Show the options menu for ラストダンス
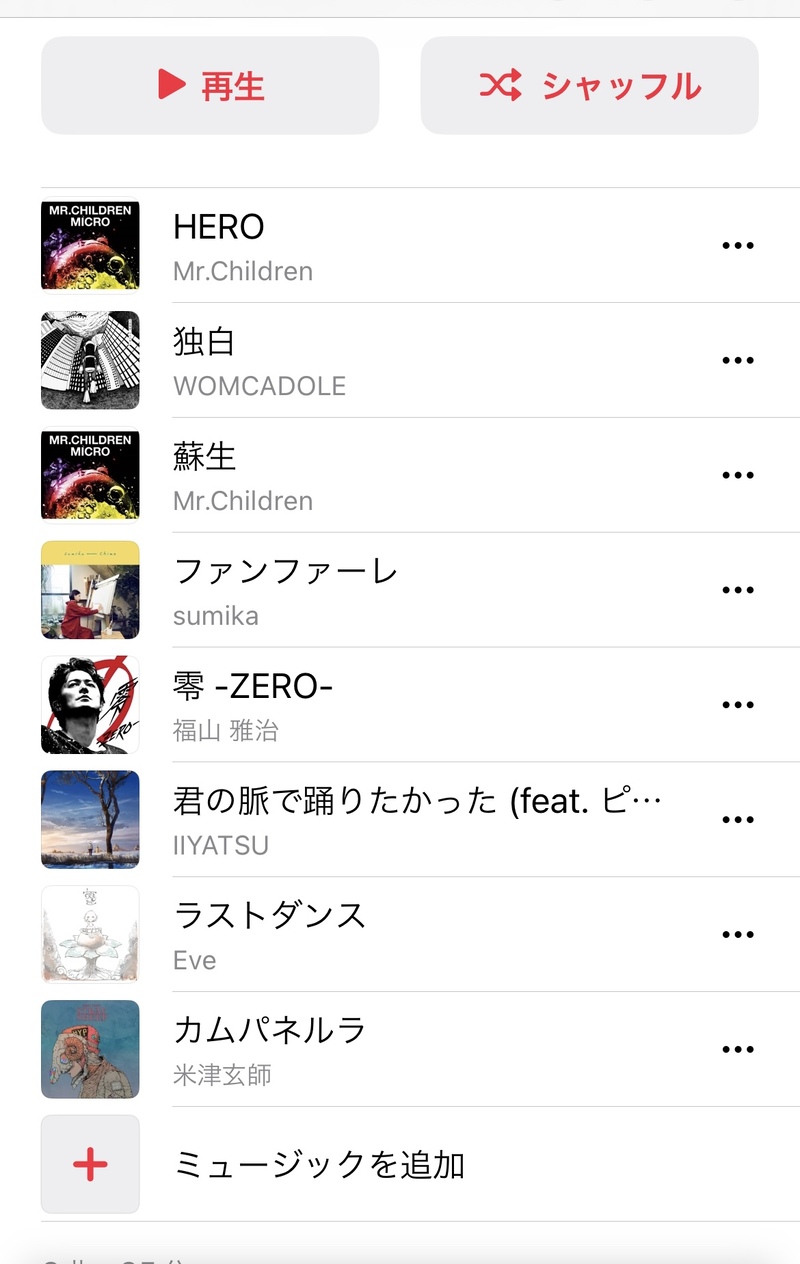The height and width of the screenshot is (1264, 800). (737, 936)
